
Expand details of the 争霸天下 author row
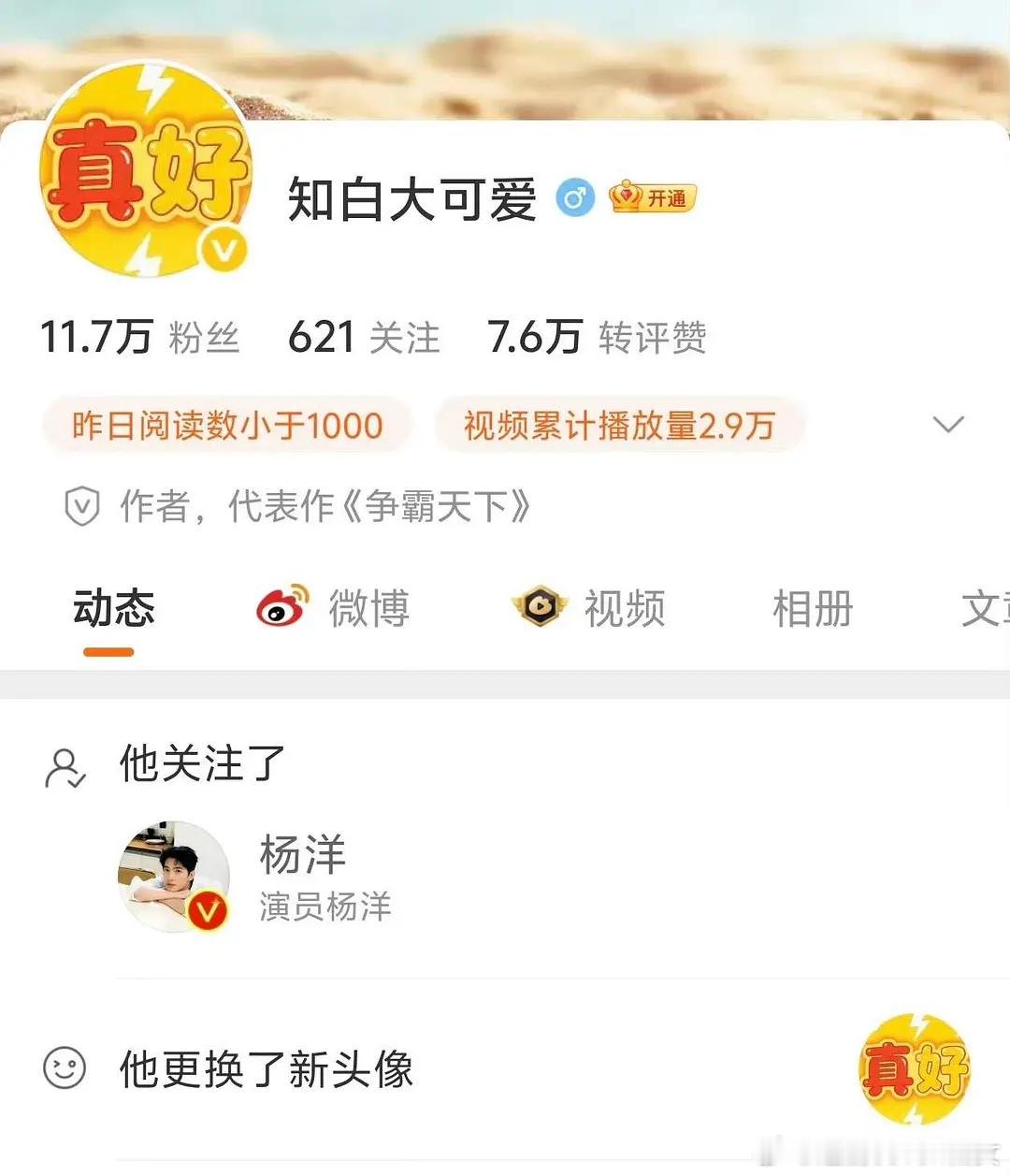(x=325, y=506)
